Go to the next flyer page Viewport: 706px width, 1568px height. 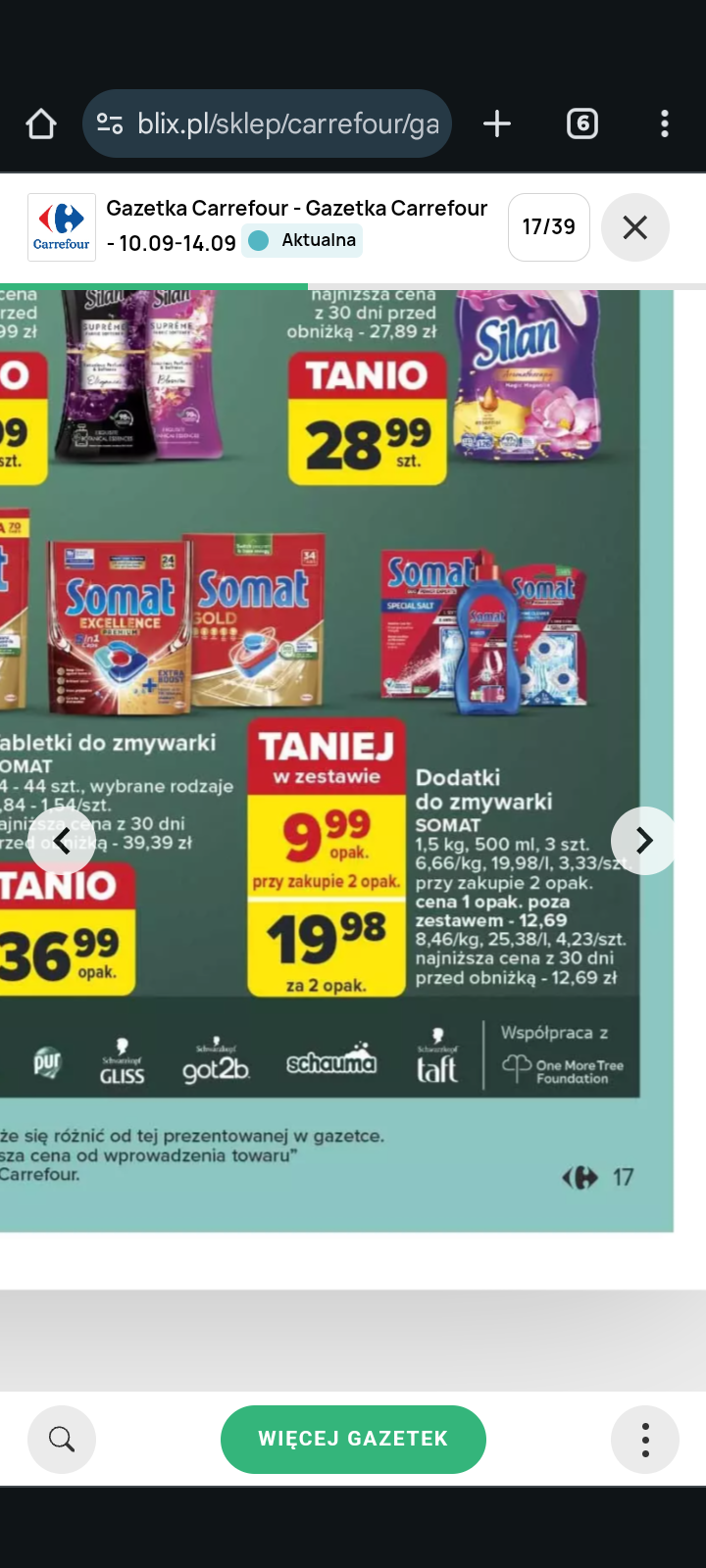pos(643,841)
